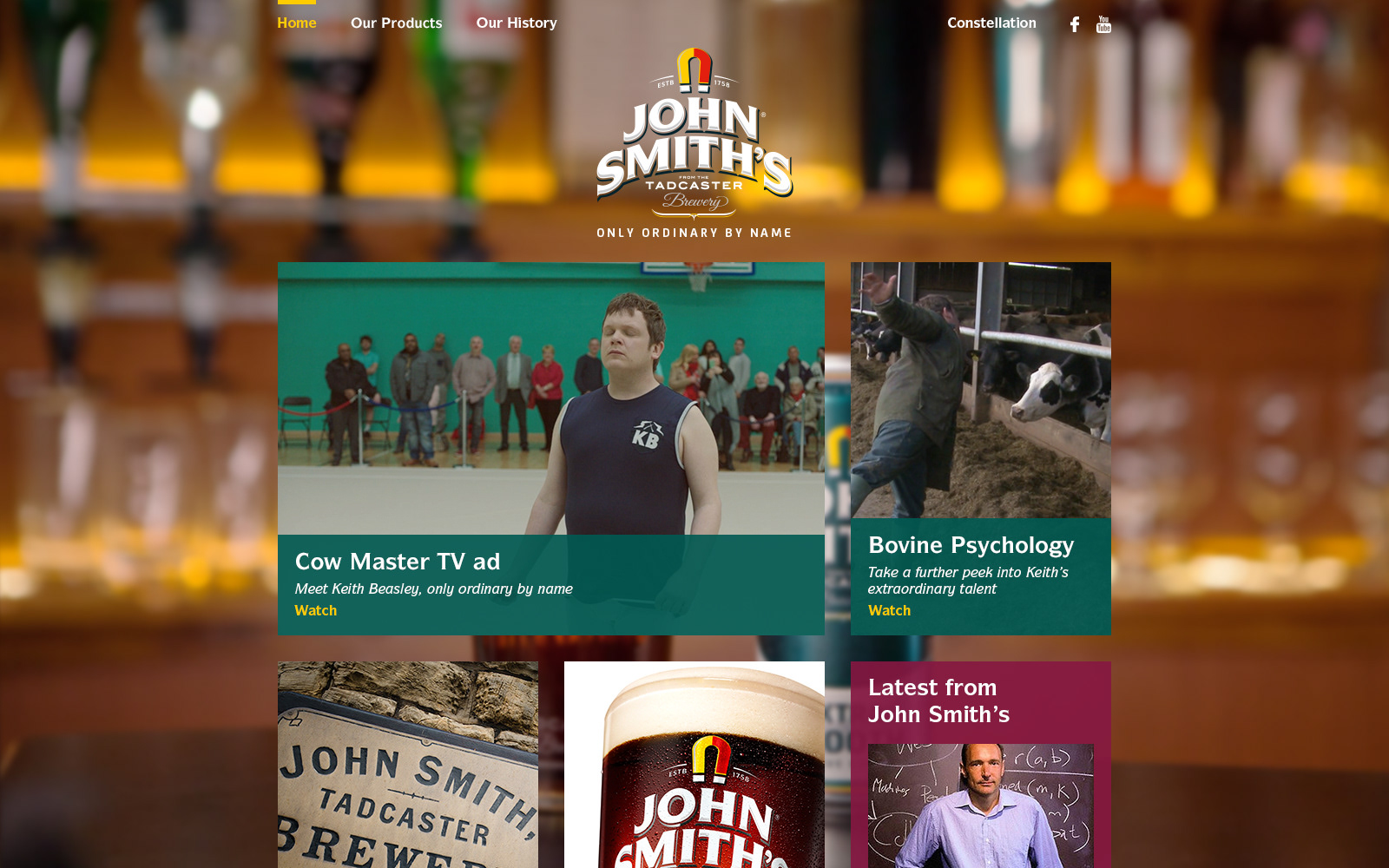Visit the YouTube channel
The height and width of the screenshot is (868, 1389).
(1103, 24)
